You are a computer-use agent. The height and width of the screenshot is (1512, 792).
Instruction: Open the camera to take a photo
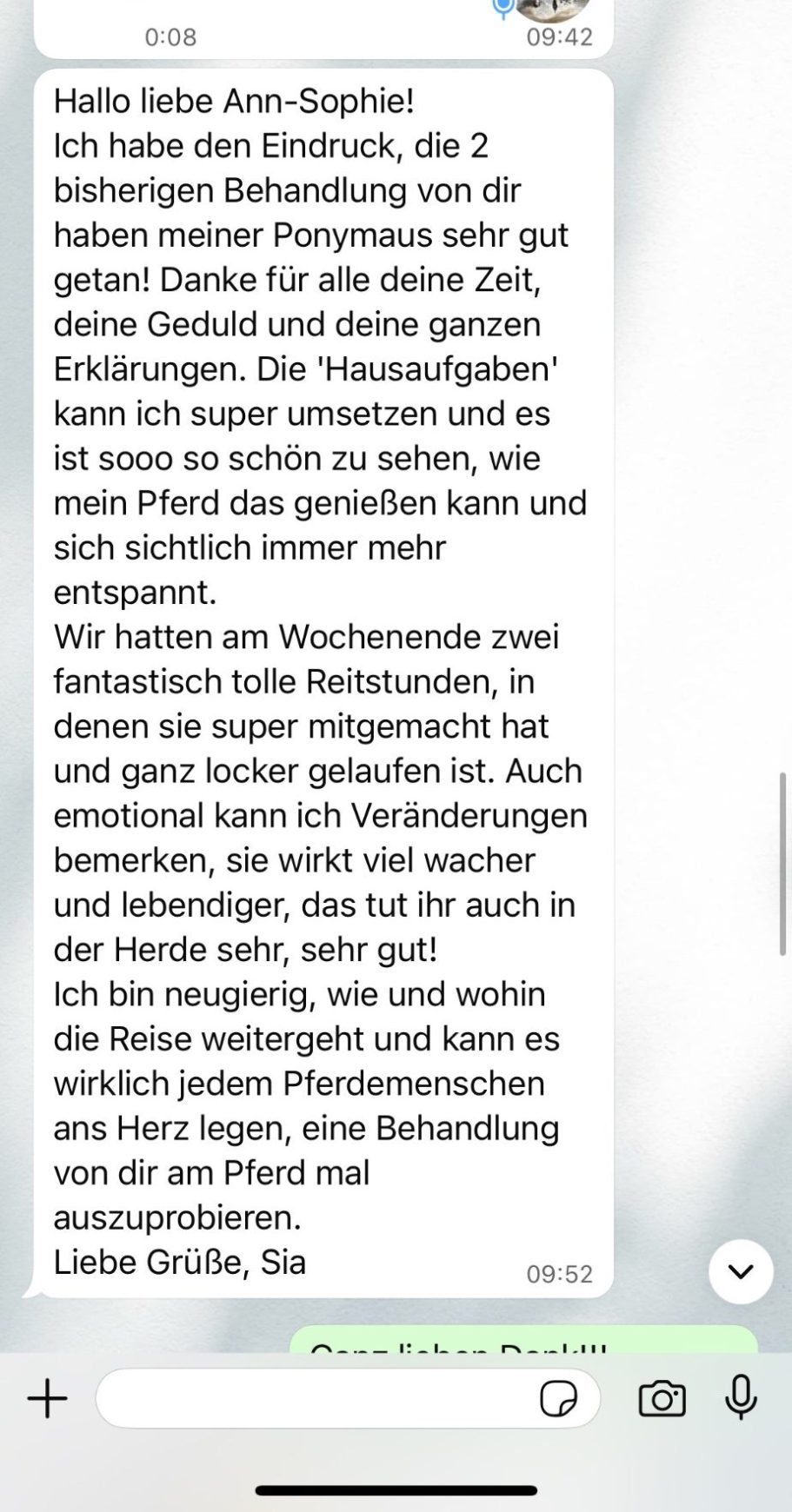point(662,1399)
